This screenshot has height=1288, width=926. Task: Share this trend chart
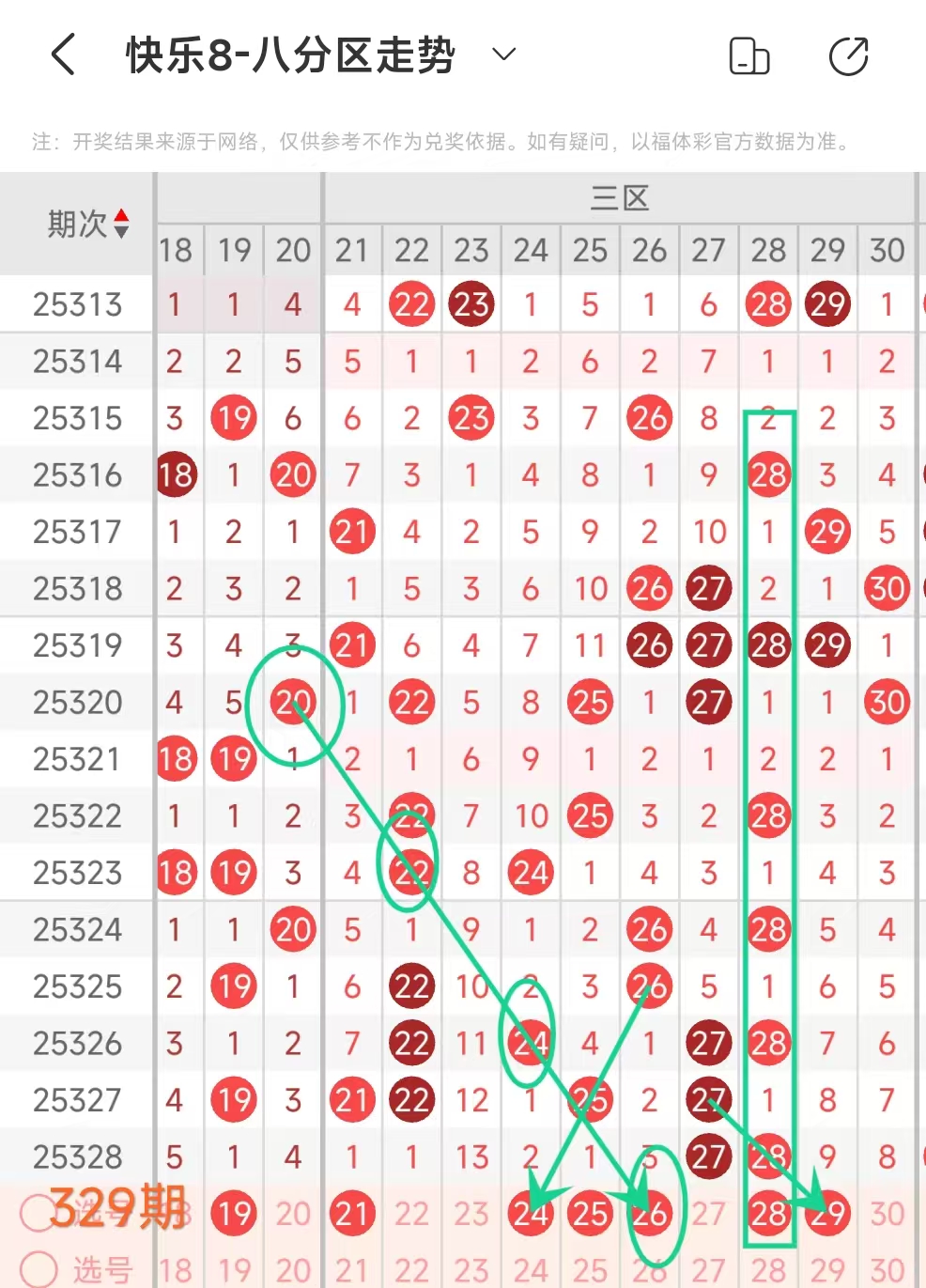pyautogui.click(x=848, y=56)
